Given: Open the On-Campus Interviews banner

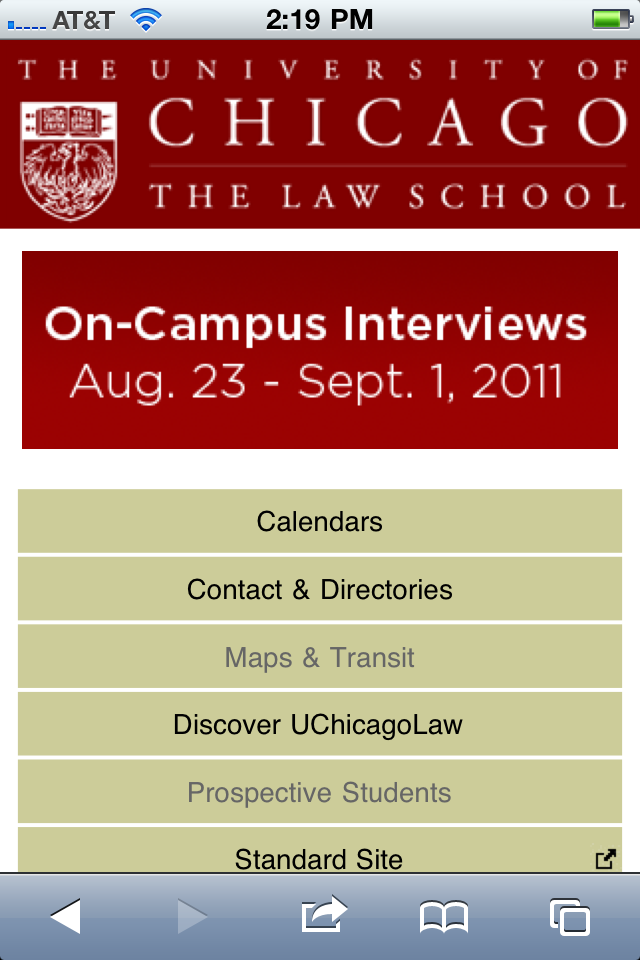Looking at the screenshot, I should click(320, 350).
